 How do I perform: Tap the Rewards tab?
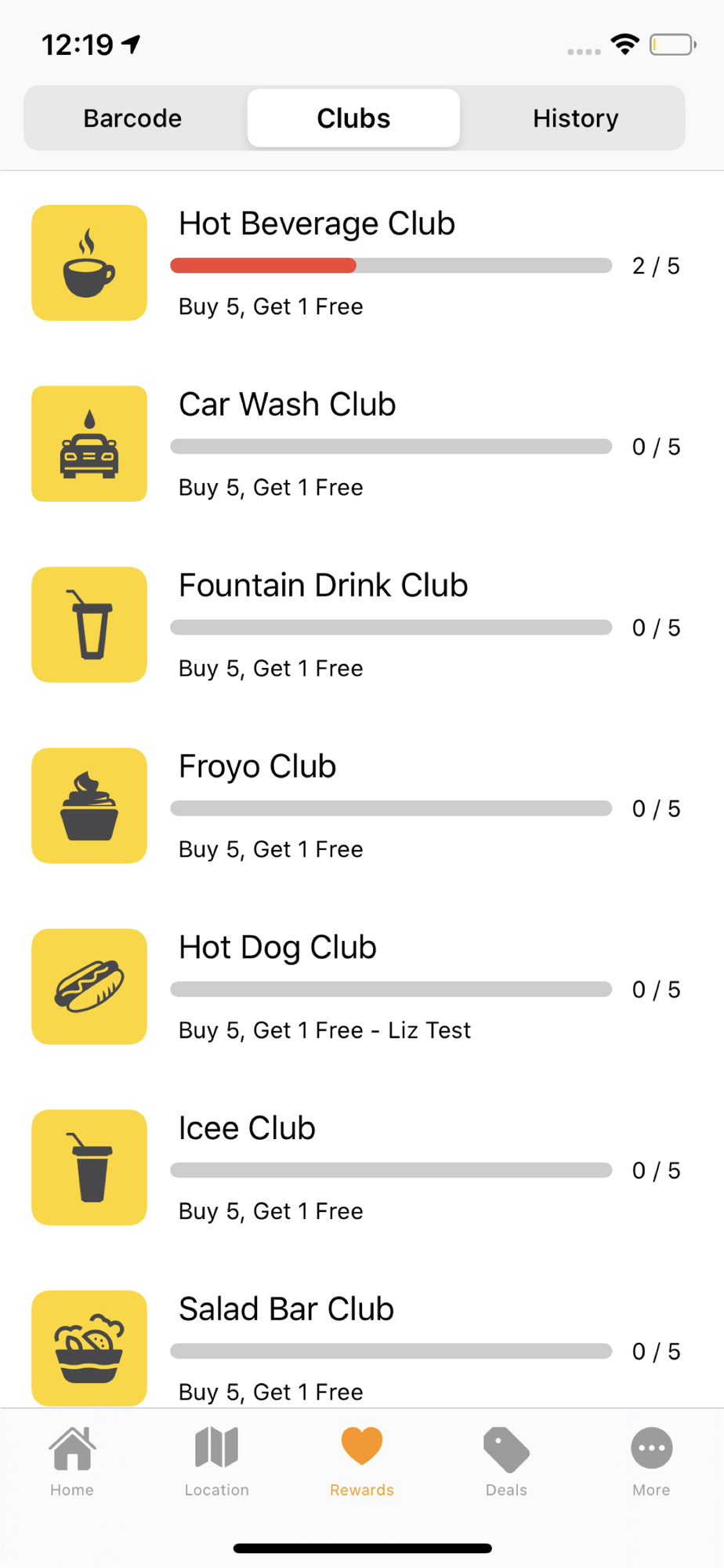(362, 1461)
